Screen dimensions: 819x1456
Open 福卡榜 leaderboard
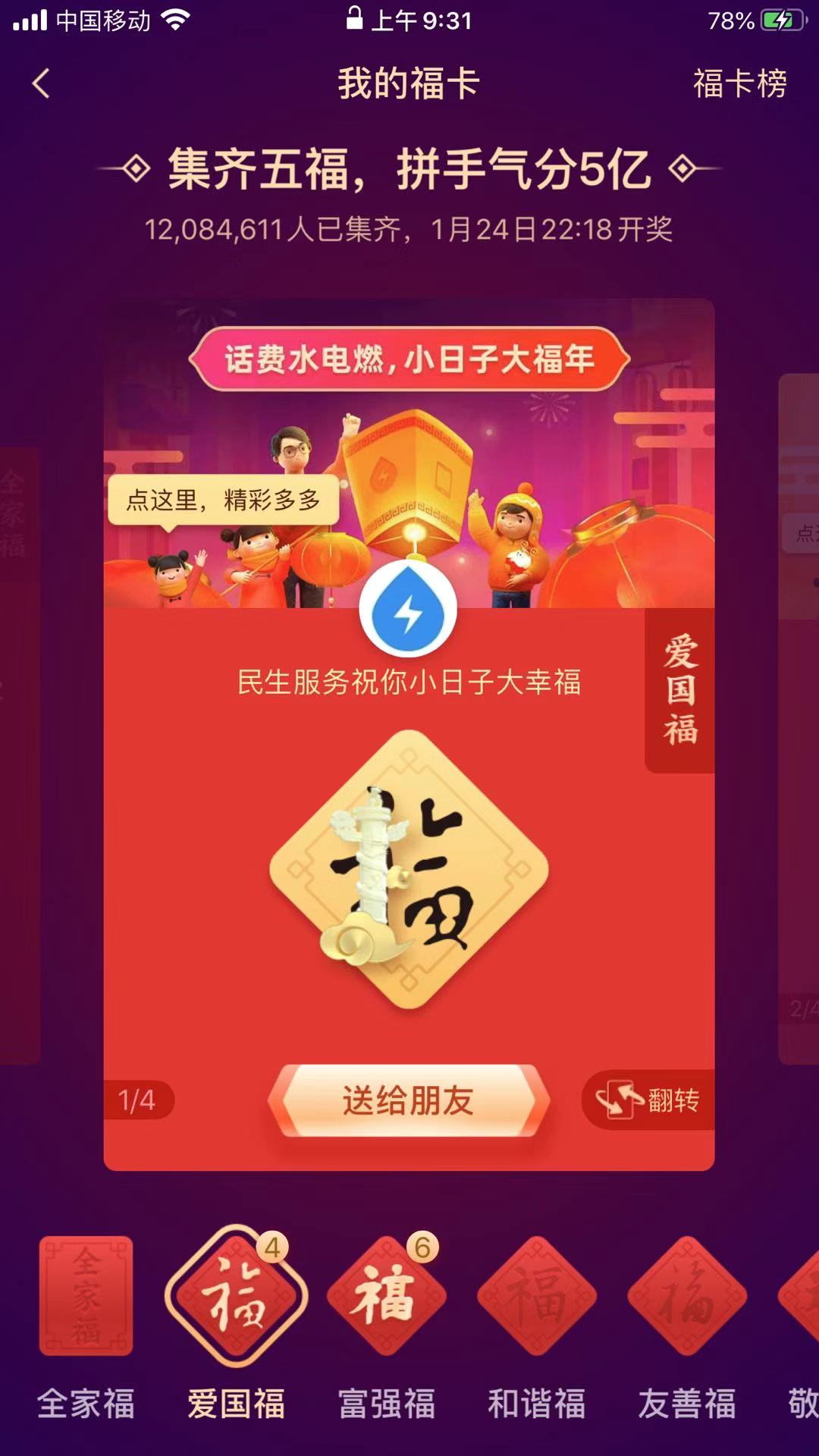(739, 83)
